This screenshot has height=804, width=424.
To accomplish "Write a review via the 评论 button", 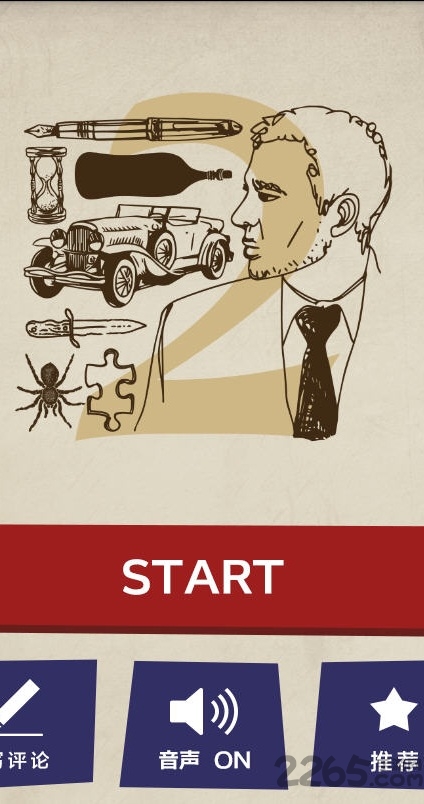I will point(47,722).
